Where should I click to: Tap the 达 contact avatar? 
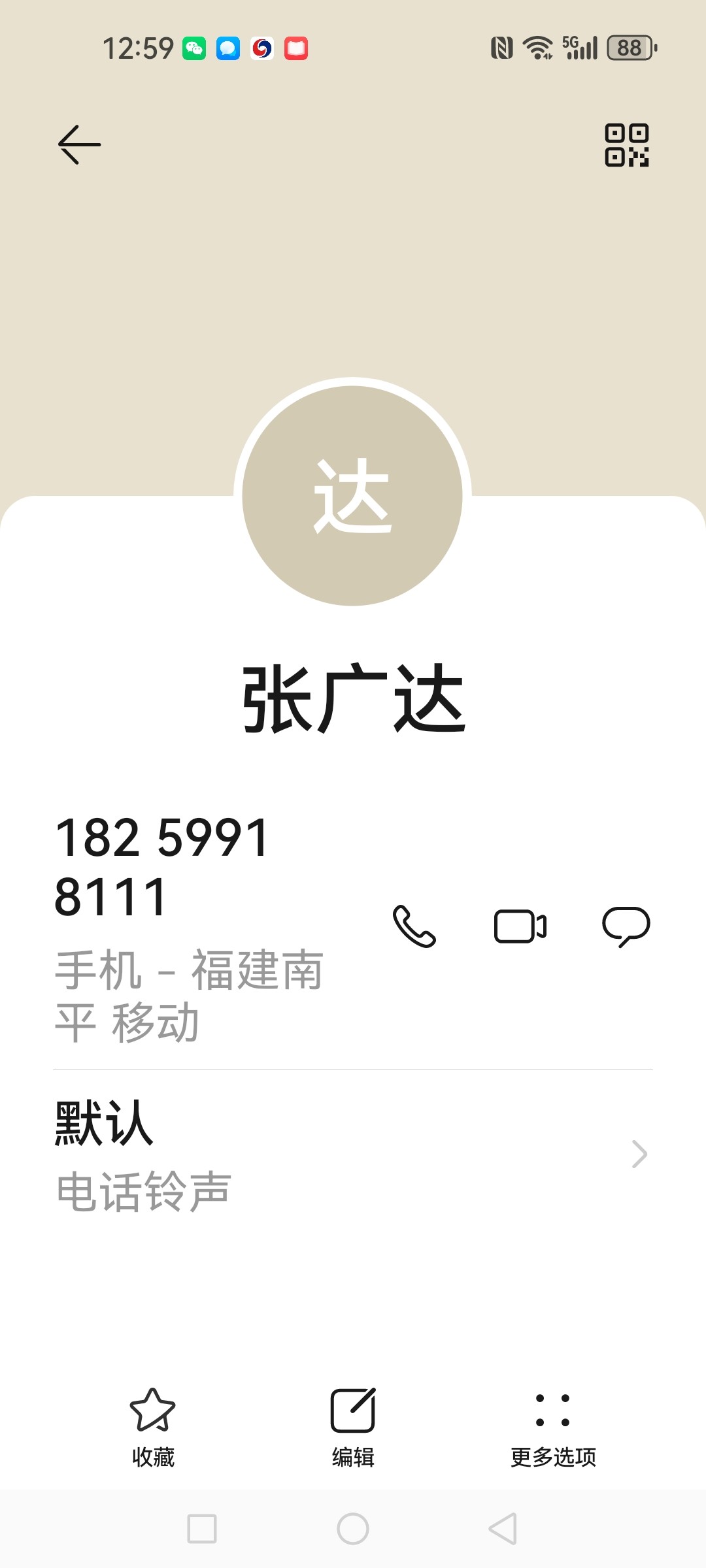[x=352, y=496]
